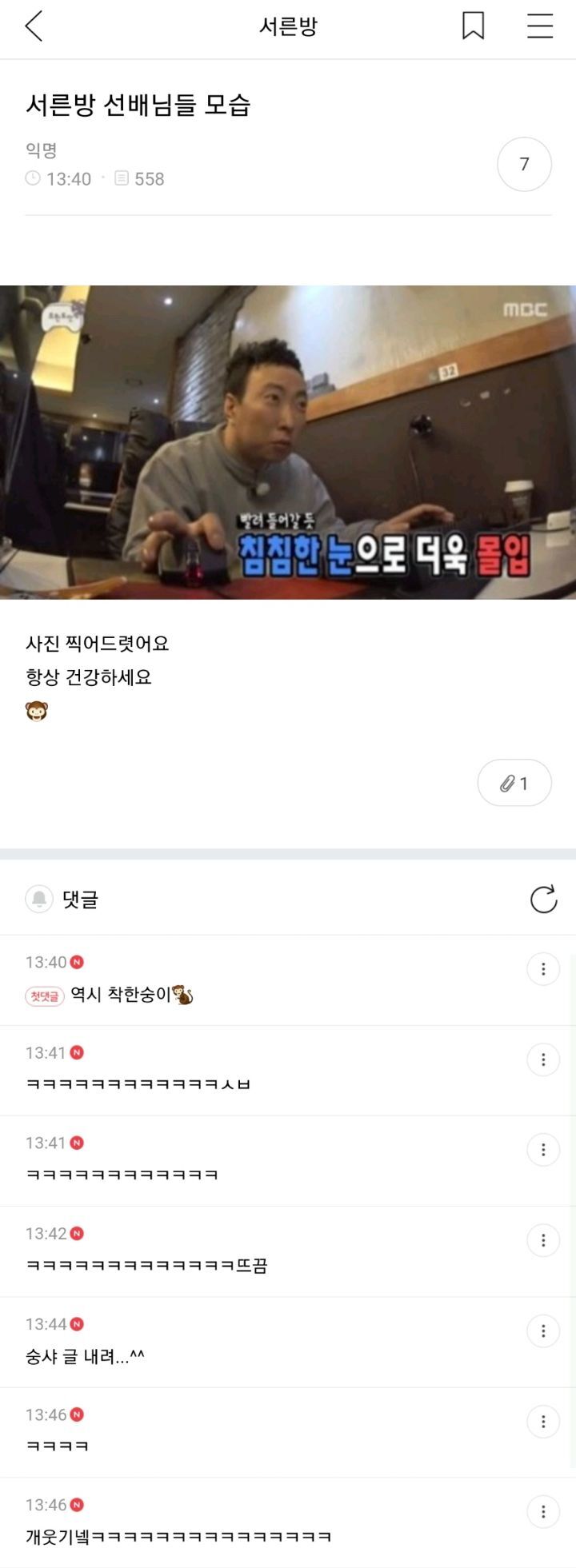Open options for the comment ending in 뜨끔
Screen dimensions: 576x1568
tap(543, 1240)
